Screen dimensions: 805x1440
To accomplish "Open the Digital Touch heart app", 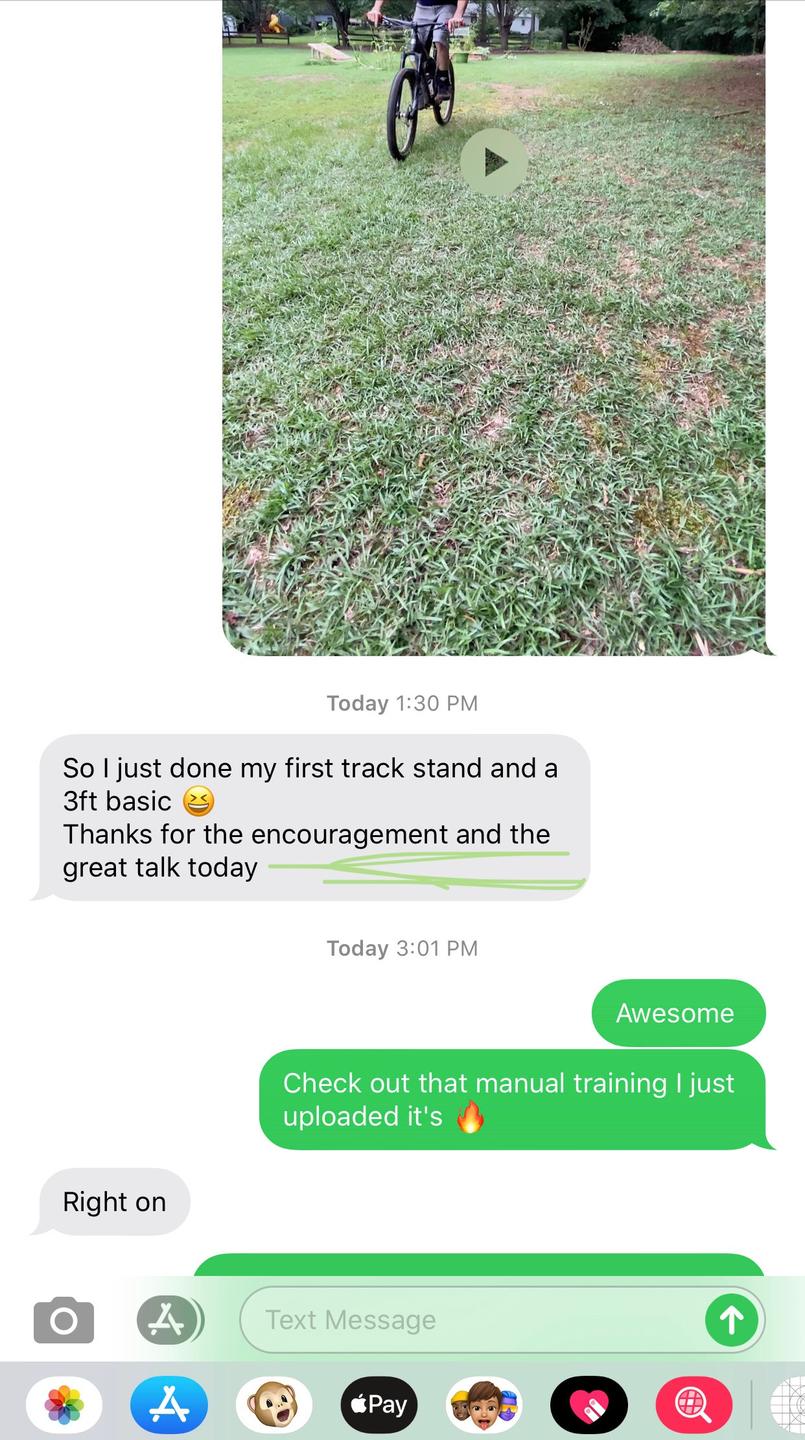I will (x=589, y=1405).
